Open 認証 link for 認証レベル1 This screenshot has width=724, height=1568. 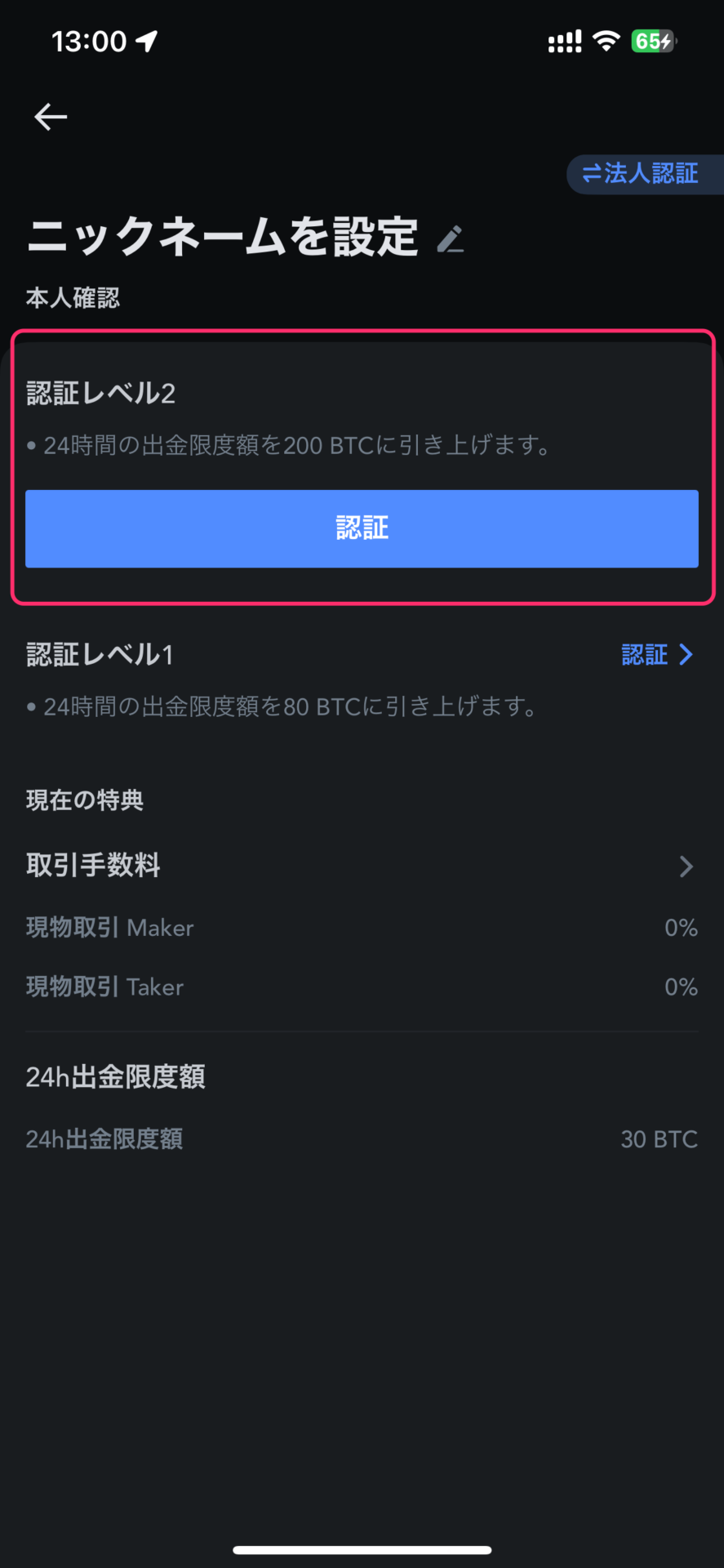click(657, 655)
